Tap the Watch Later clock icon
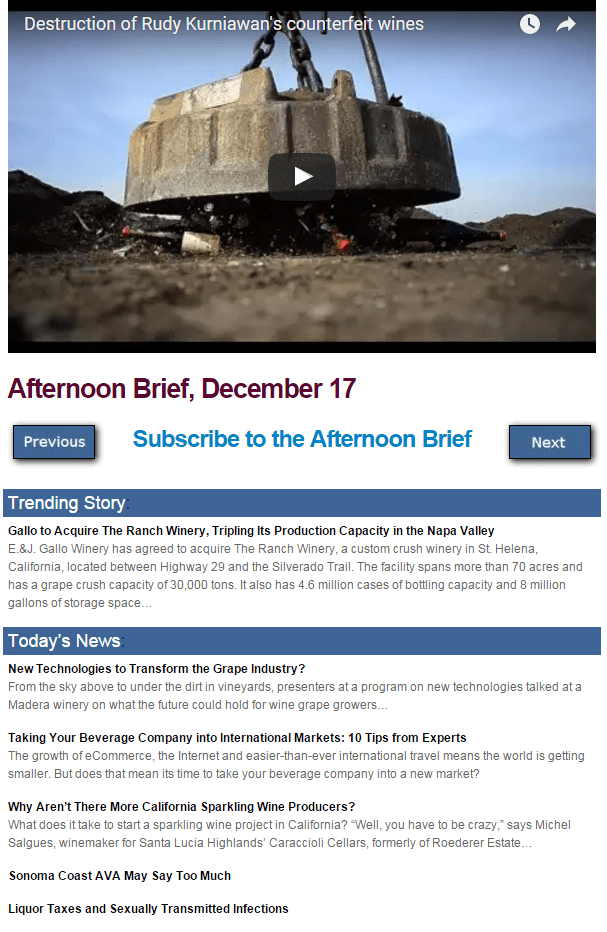 (x=530, y=24)
